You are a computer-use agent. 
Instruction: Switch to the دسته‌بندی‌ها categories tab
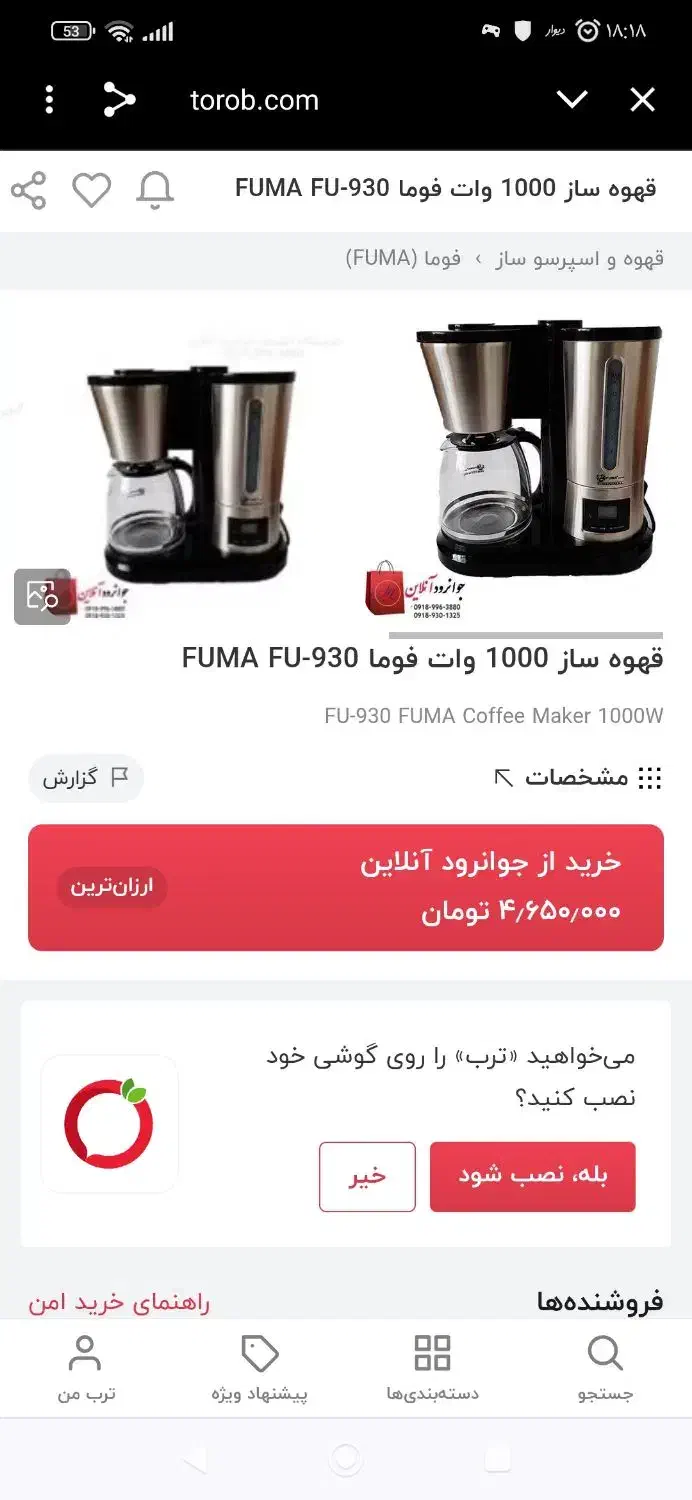pos(433,1368)
